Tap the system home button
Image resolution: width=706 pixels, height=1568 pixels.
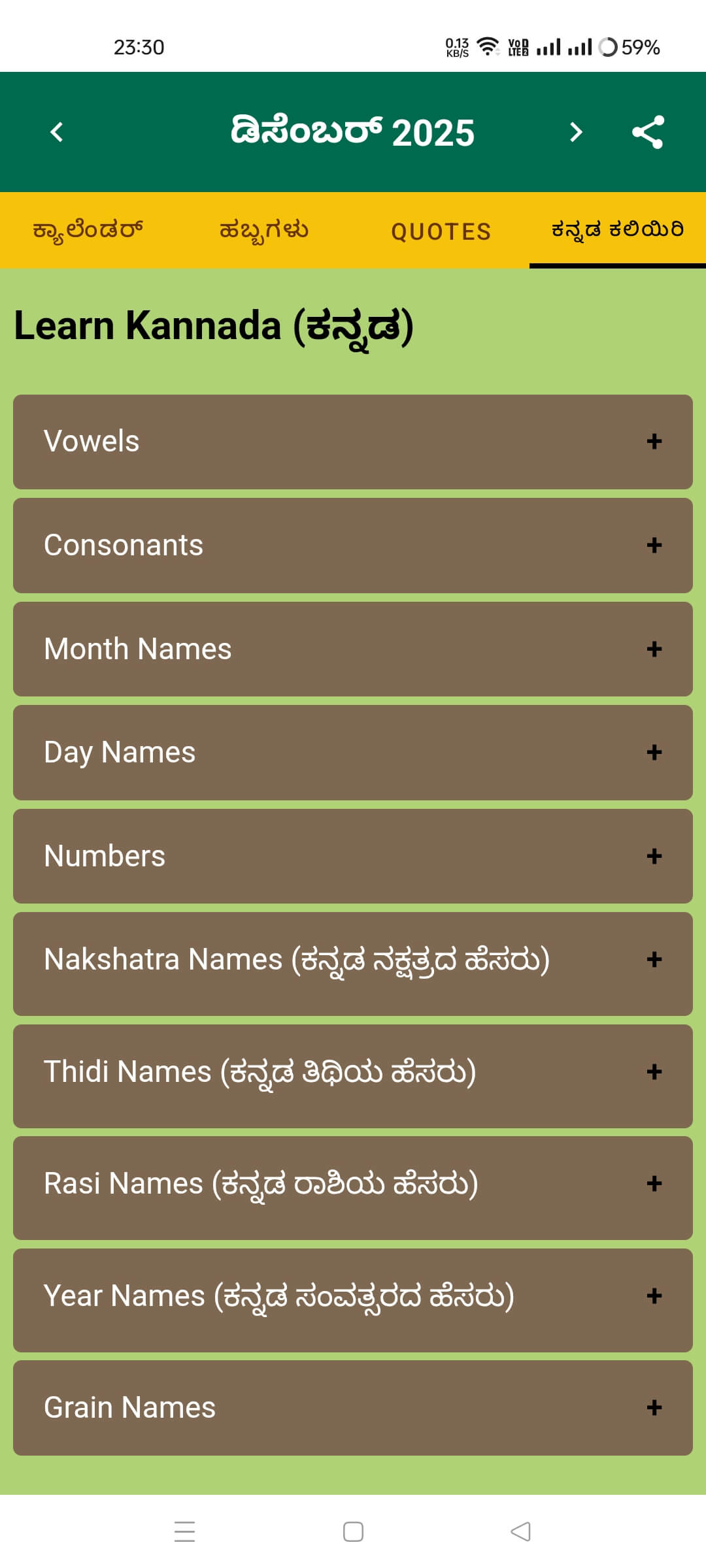click(x=353, y=1531)
